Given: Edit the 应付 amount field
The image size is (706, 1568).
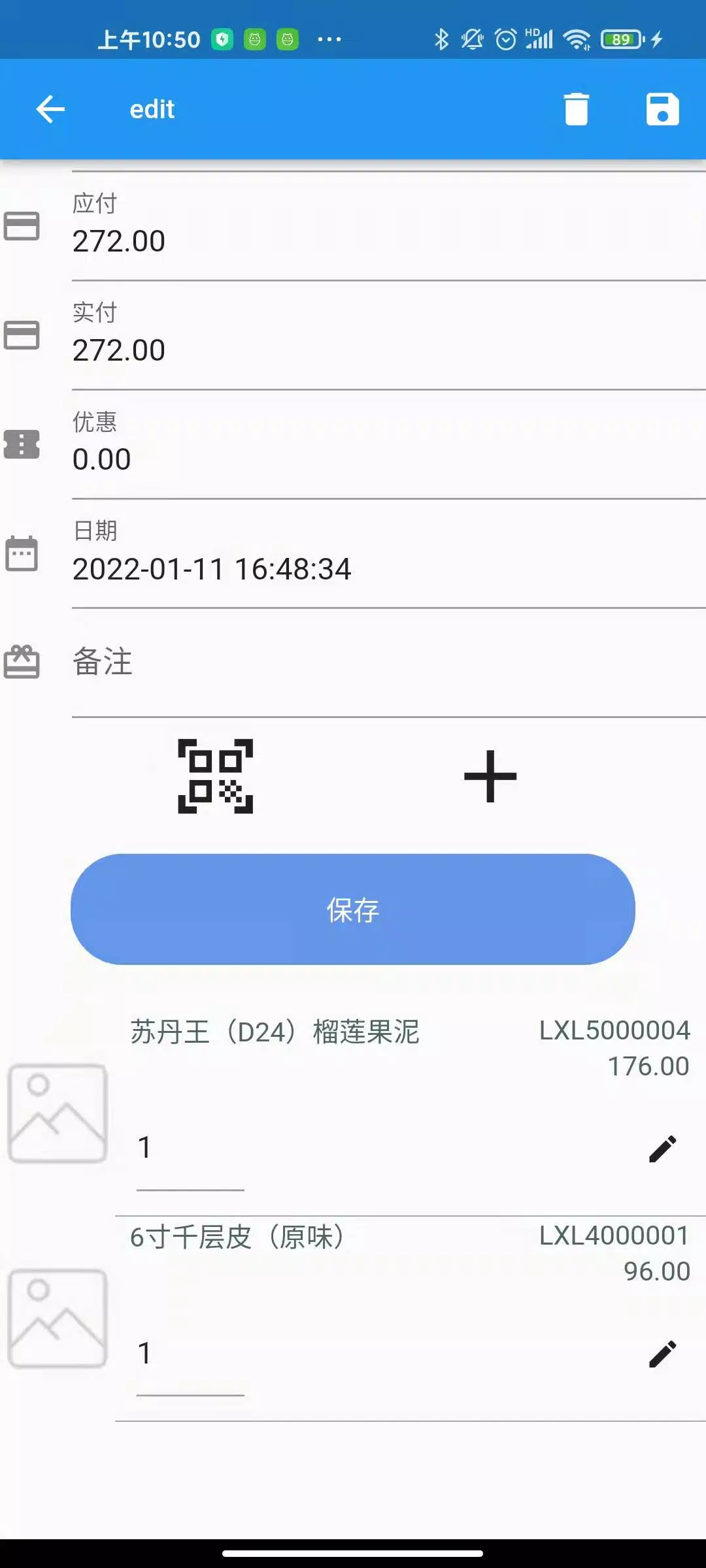Looking at the screenshot, I should (386, 242).
